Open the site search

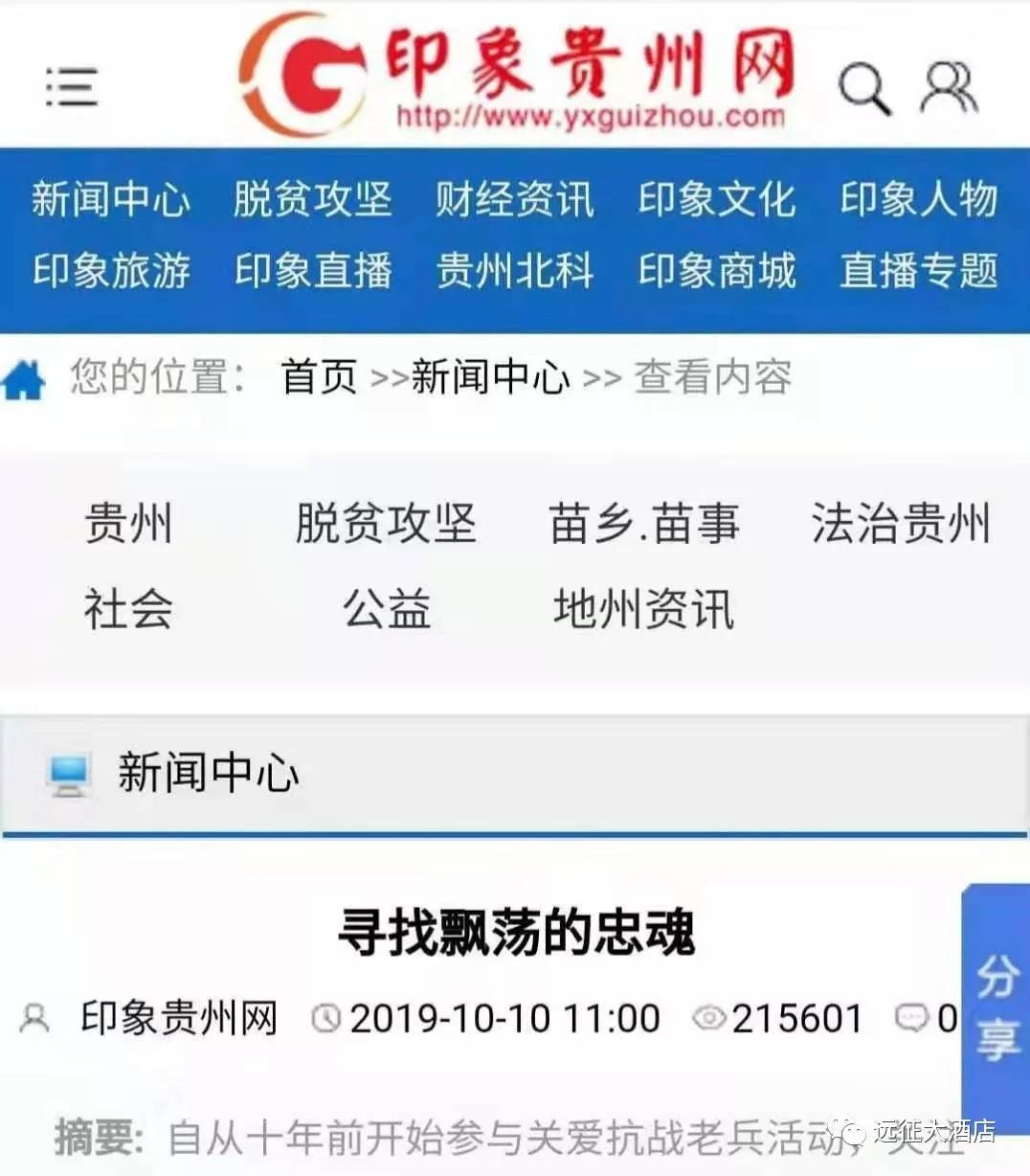point(863,89)
